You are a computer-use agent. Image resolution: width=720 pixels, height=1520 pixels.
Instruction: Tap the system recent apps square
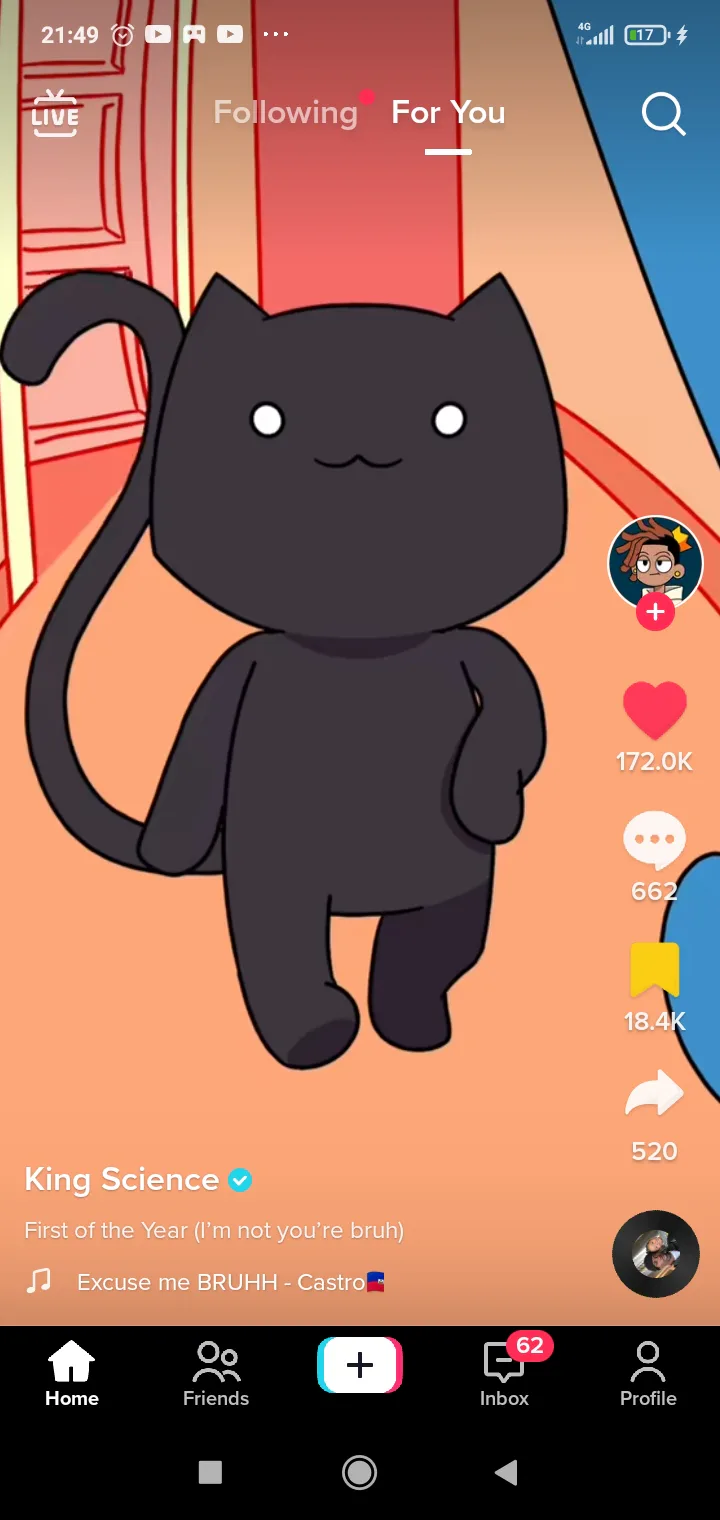click(210, 1472)
